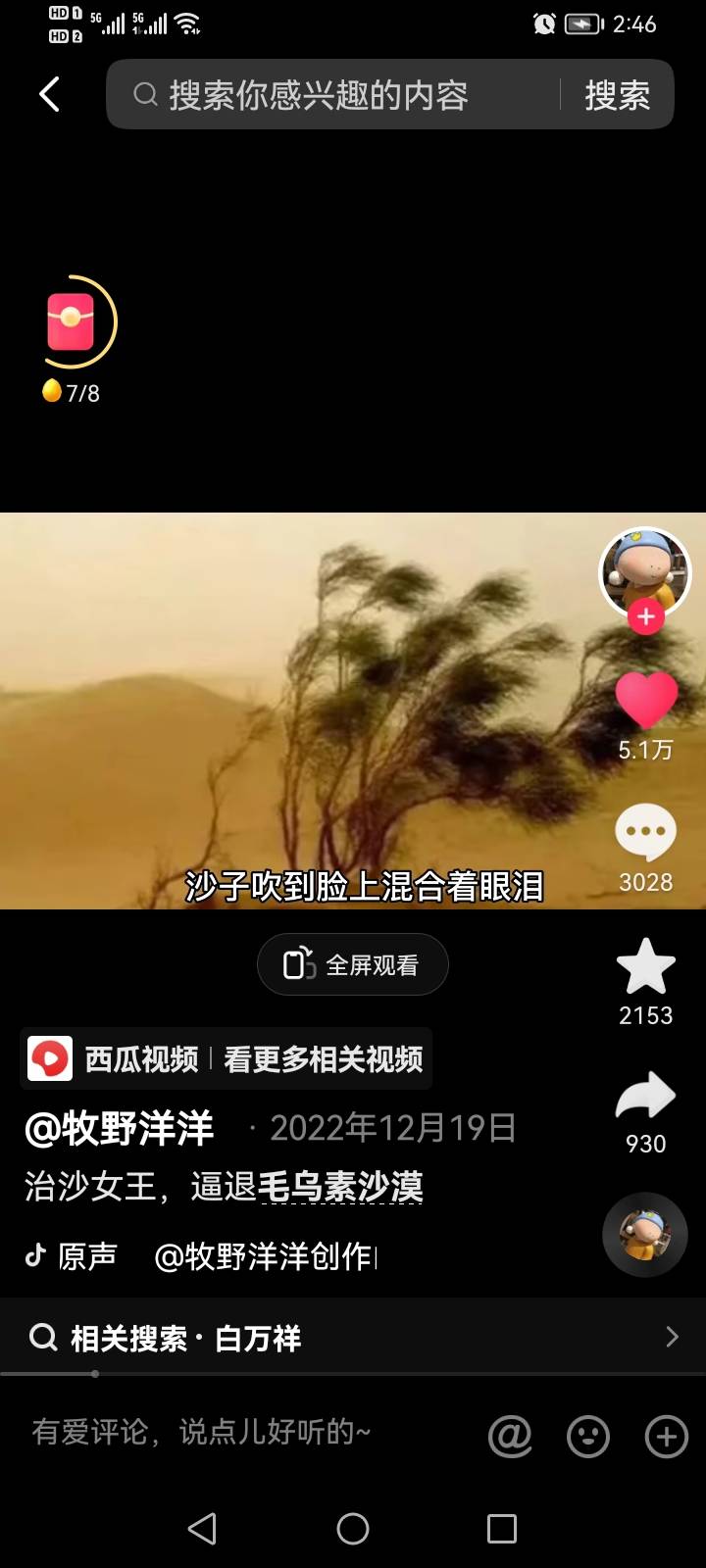Image resolution: width=706 pixels, height=1568 pixels.
Task: Open the original sound by @牧野洋洋
Action: click(x=216, y=1256)
